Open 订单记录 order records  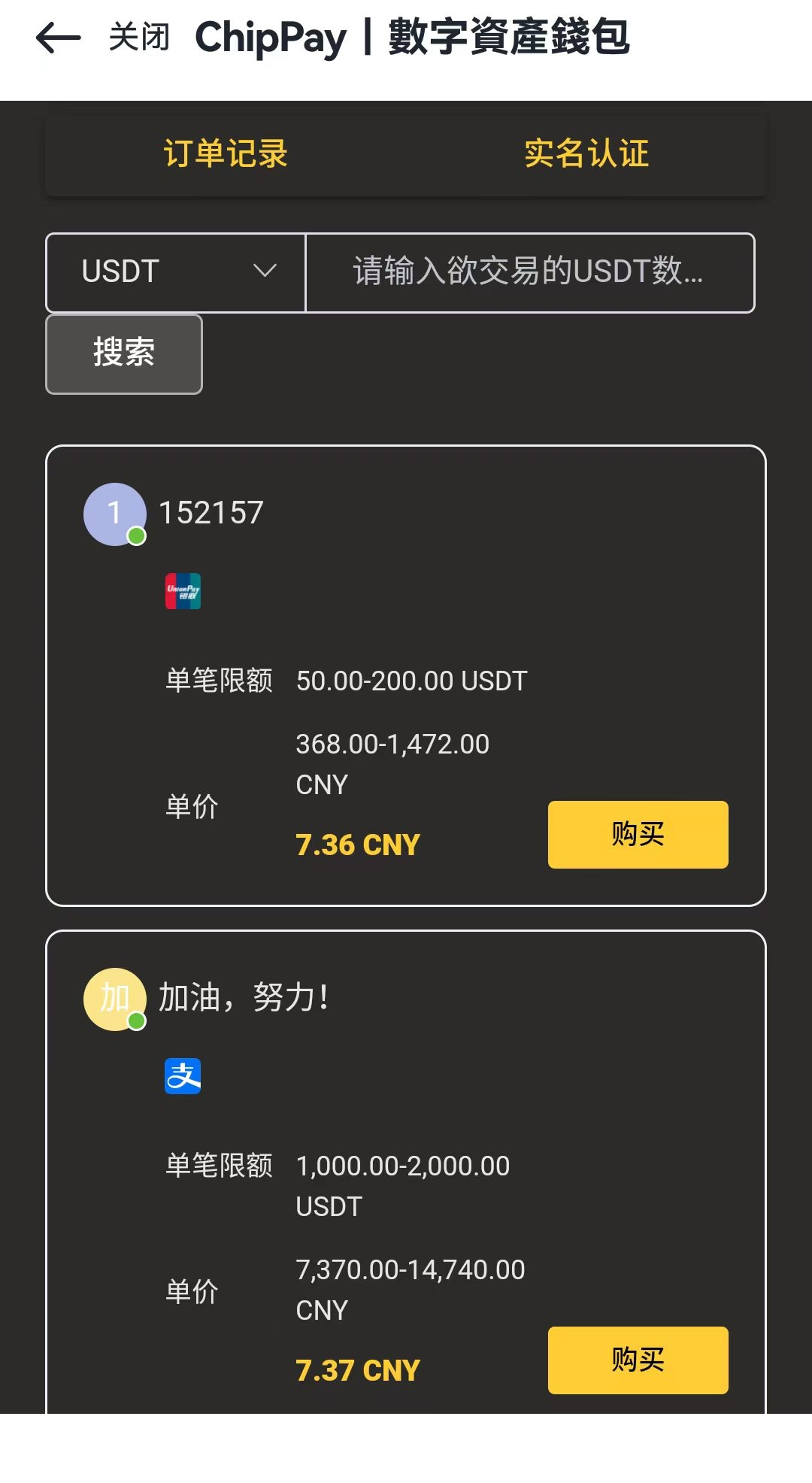[226, 153]
